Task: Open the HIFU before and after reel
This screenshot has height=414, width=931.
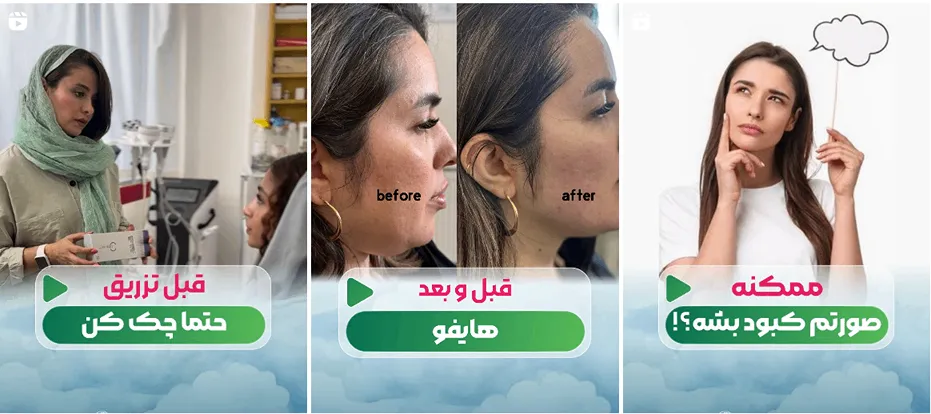Action: [x=464, y=207]
